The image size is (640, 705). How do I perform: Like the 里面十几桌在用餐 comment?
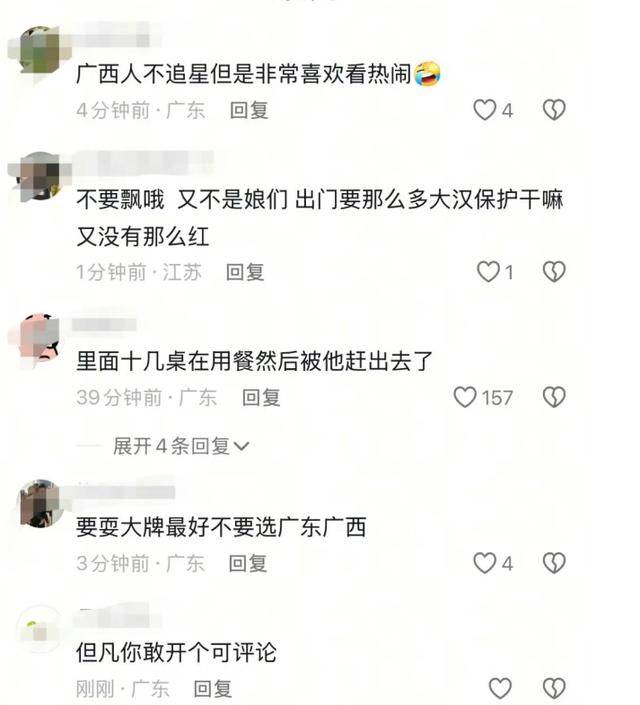465,397
